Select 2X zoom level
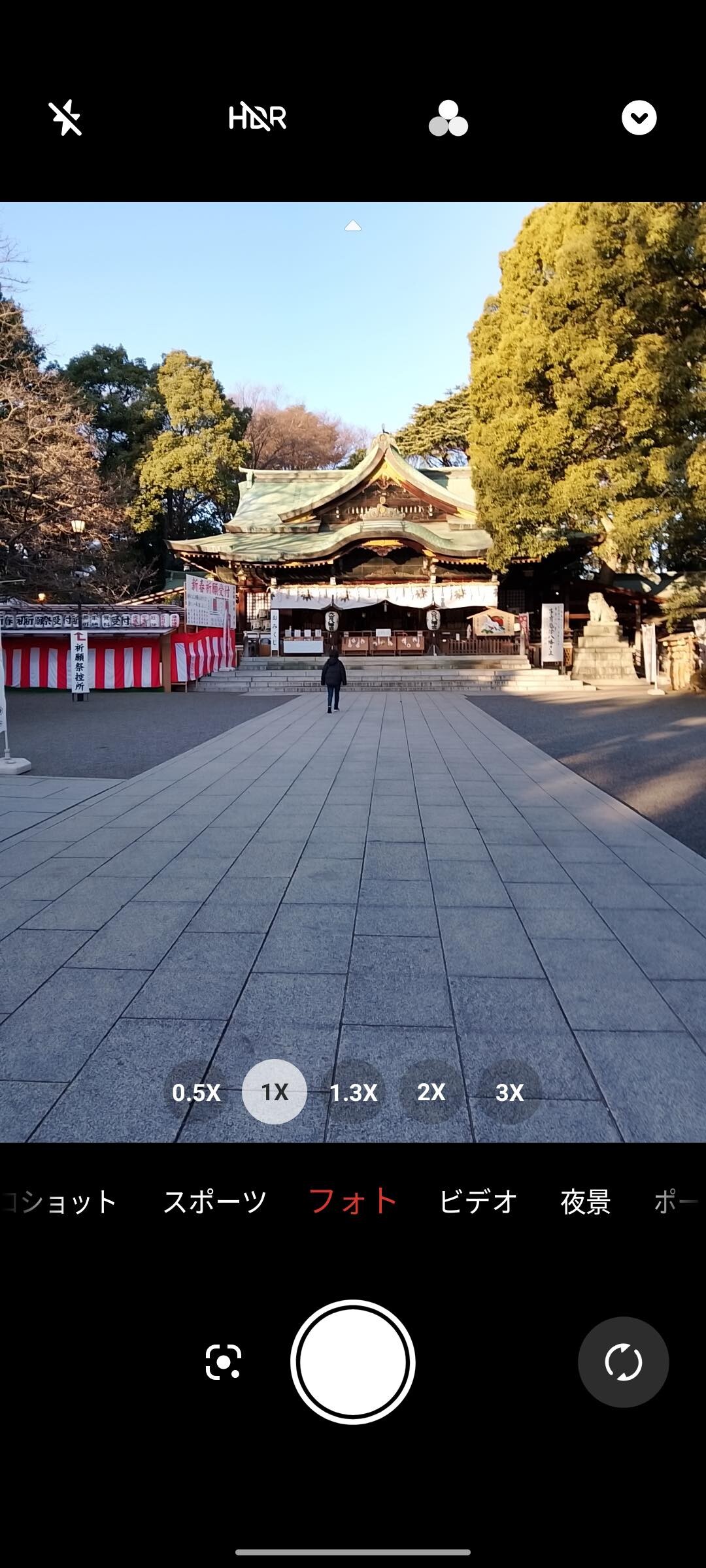The width and height of the screenshot is (706, 1568). pyautogui.click(x=431, y=1092)
